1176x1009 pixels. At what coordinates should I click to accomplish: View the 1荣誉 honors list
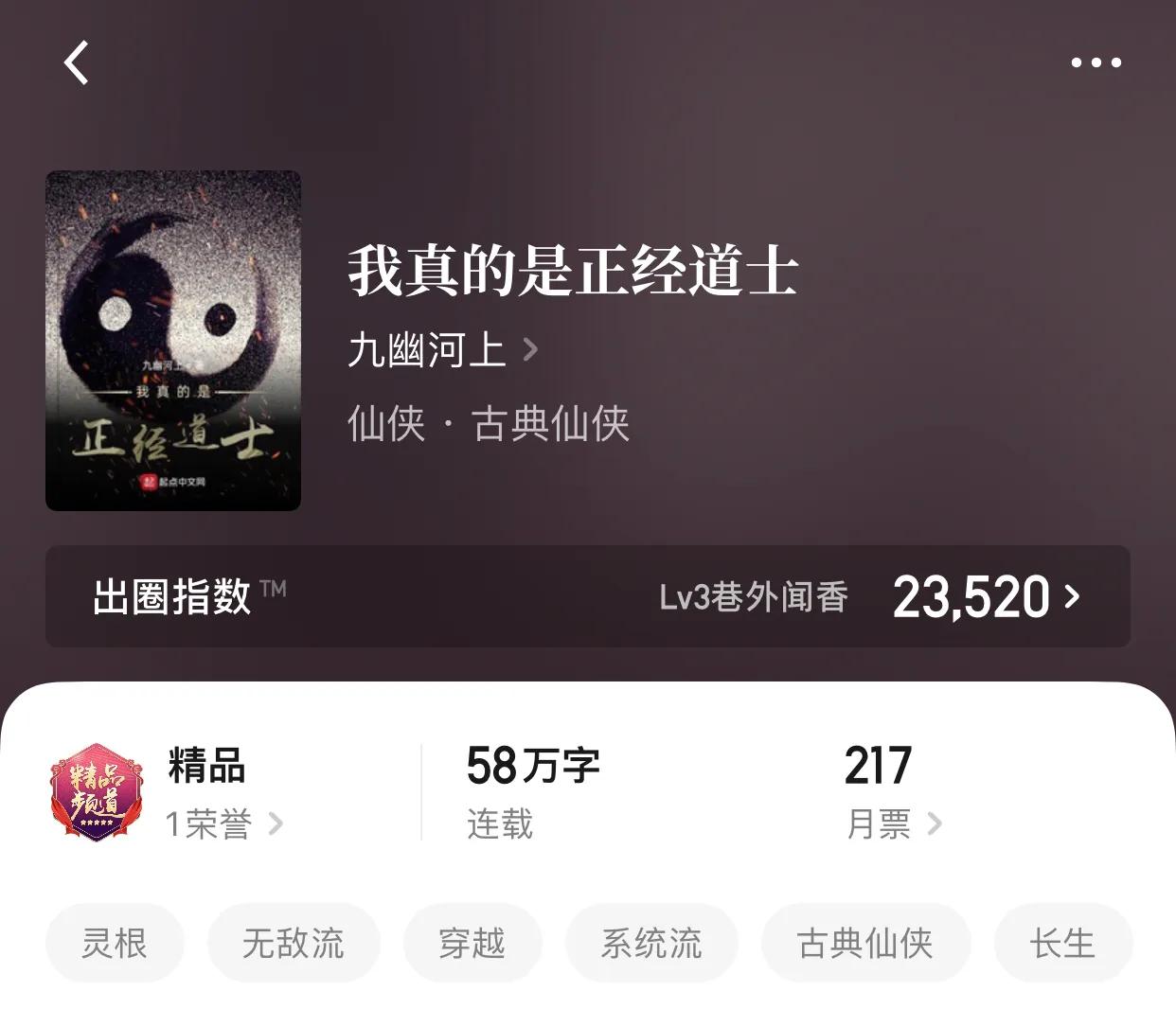click(223, 823)
